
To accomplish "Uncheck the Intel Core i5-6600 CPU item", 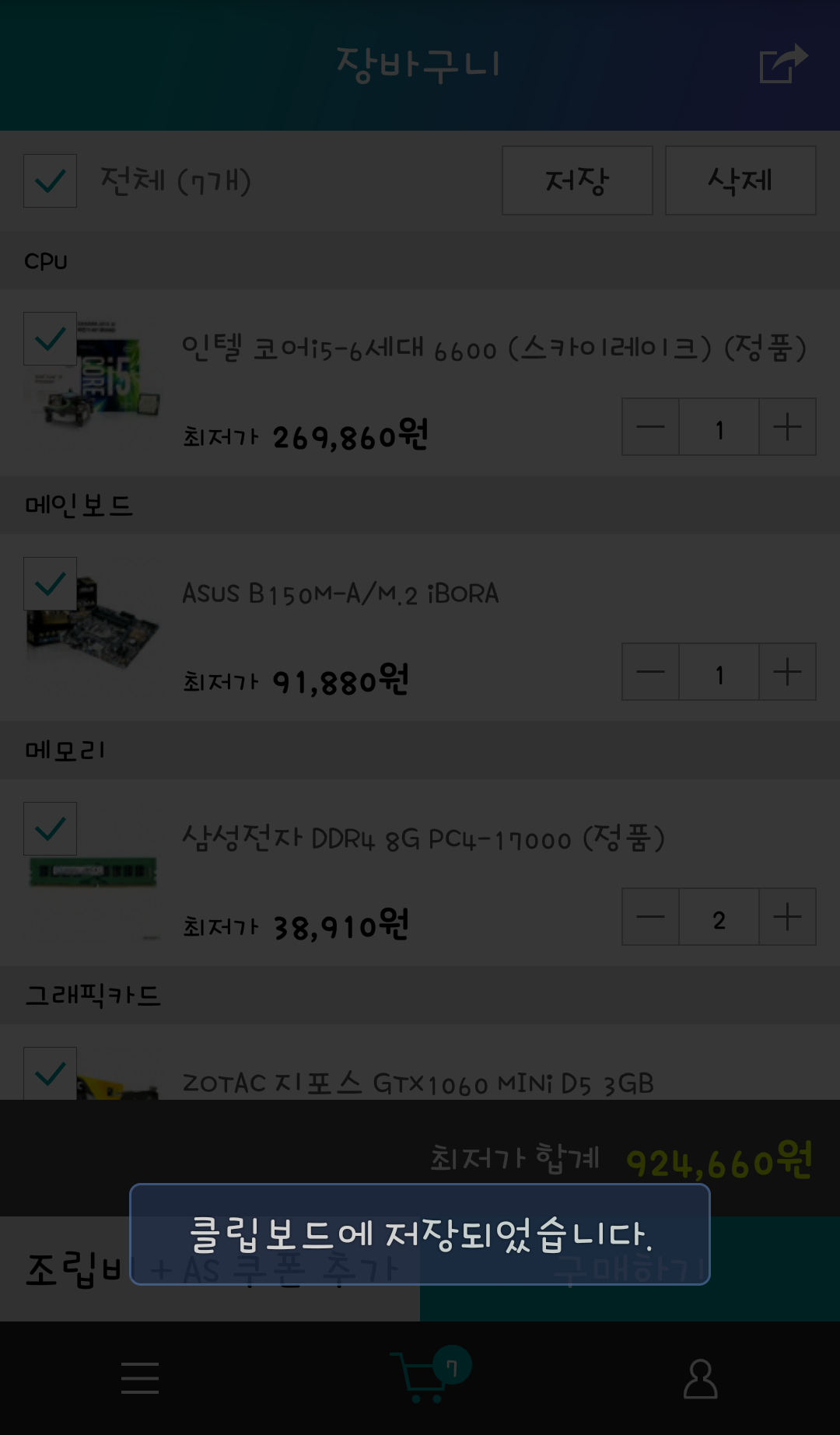I will click(50, 339).
